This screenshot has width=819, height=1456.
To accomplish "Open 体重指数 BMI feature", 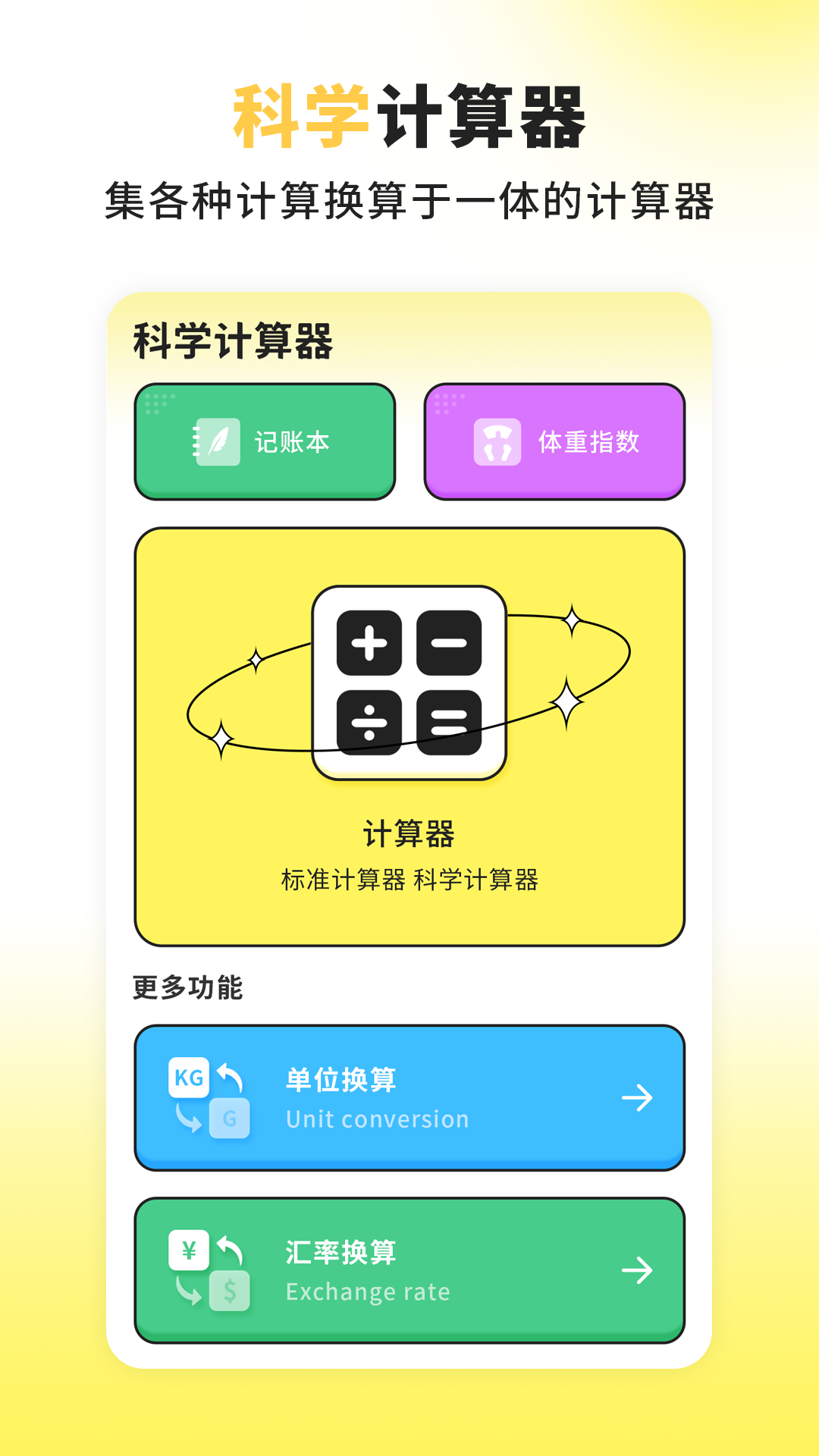I will coord(554,440).
